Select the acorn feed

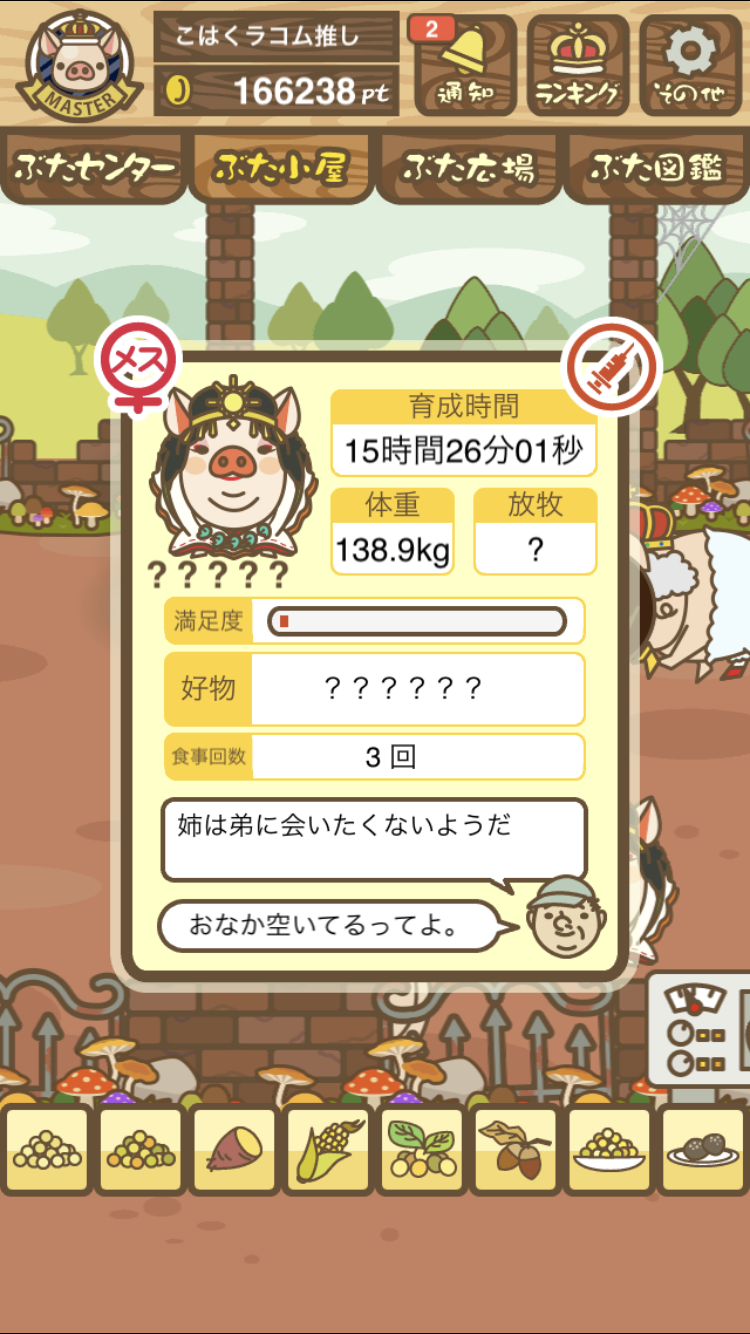(516, 1150)
